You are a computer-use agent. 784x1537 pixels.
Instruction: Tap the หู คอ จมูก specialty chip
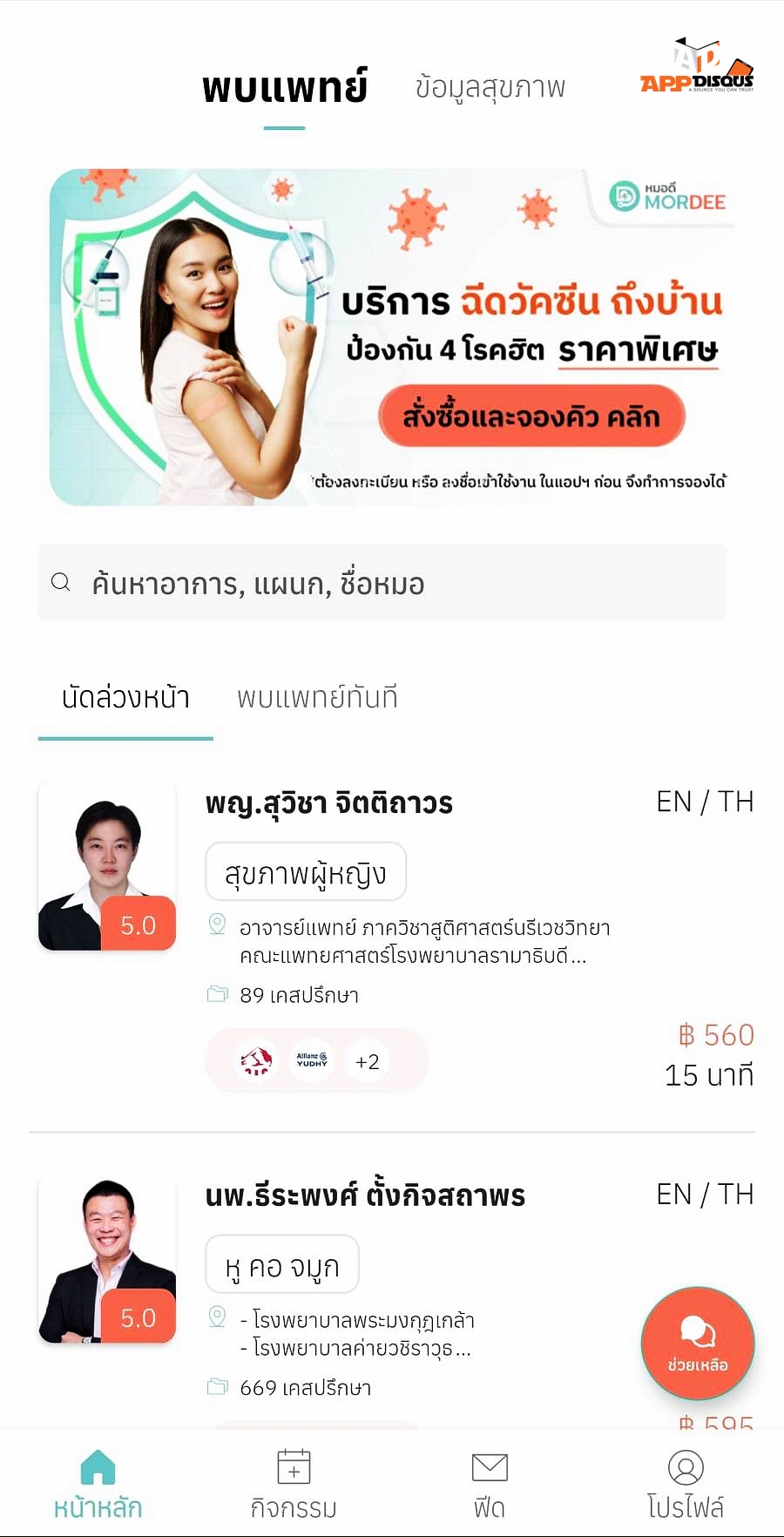pos(282,1265)
